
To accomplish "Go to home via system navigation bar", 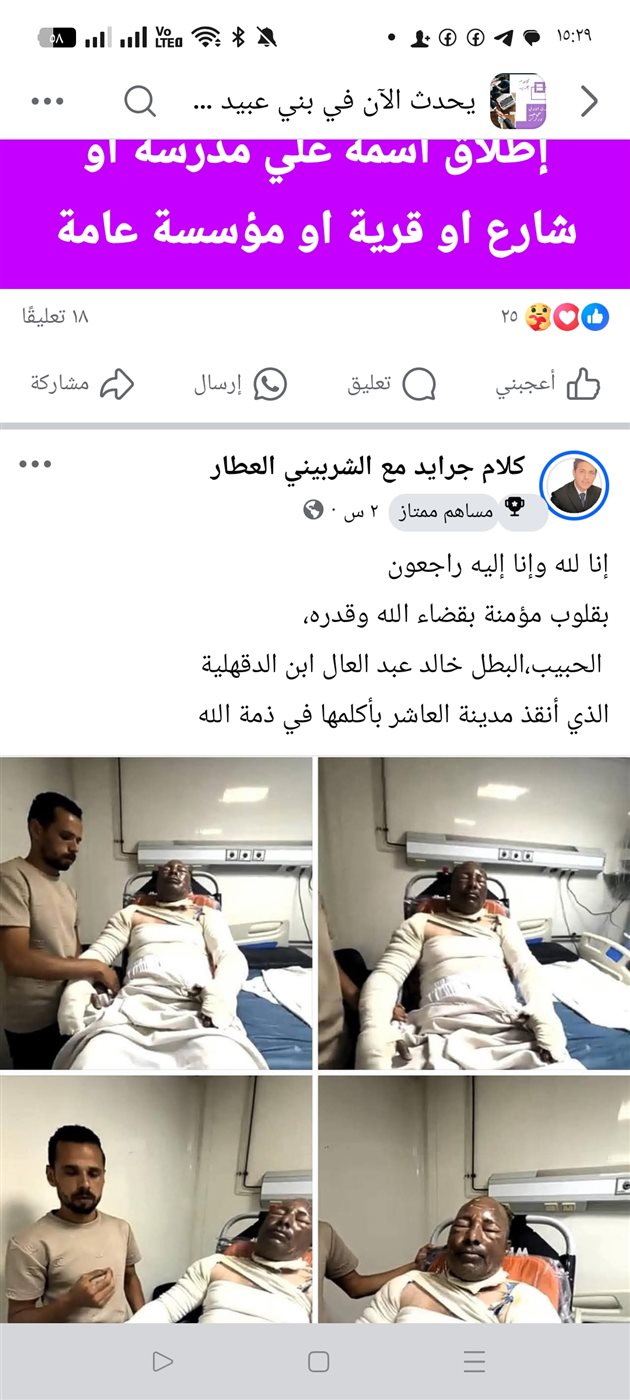I will click(x=318, y=1361).
